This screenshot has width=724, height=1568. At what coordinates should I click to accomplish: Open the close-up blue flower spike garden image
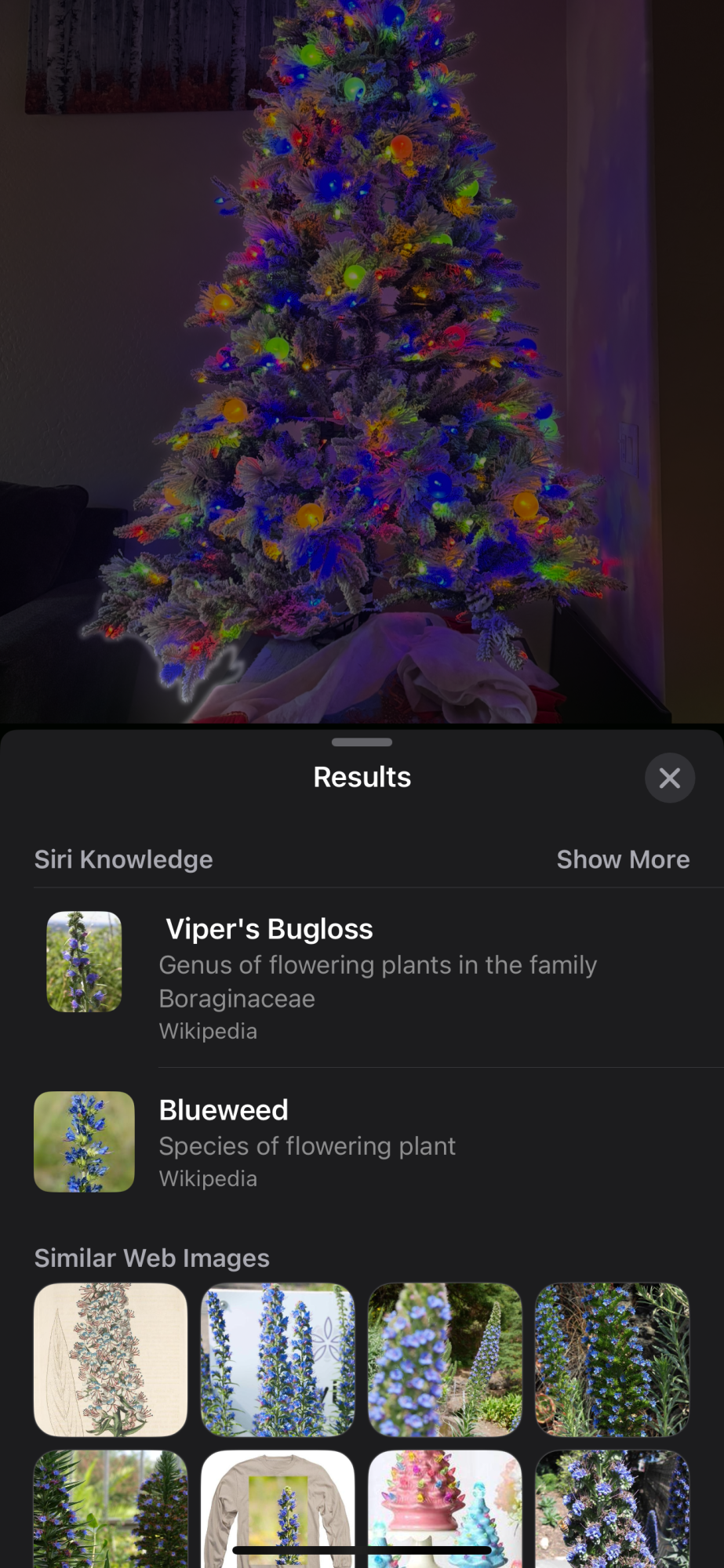point(445,1359)
